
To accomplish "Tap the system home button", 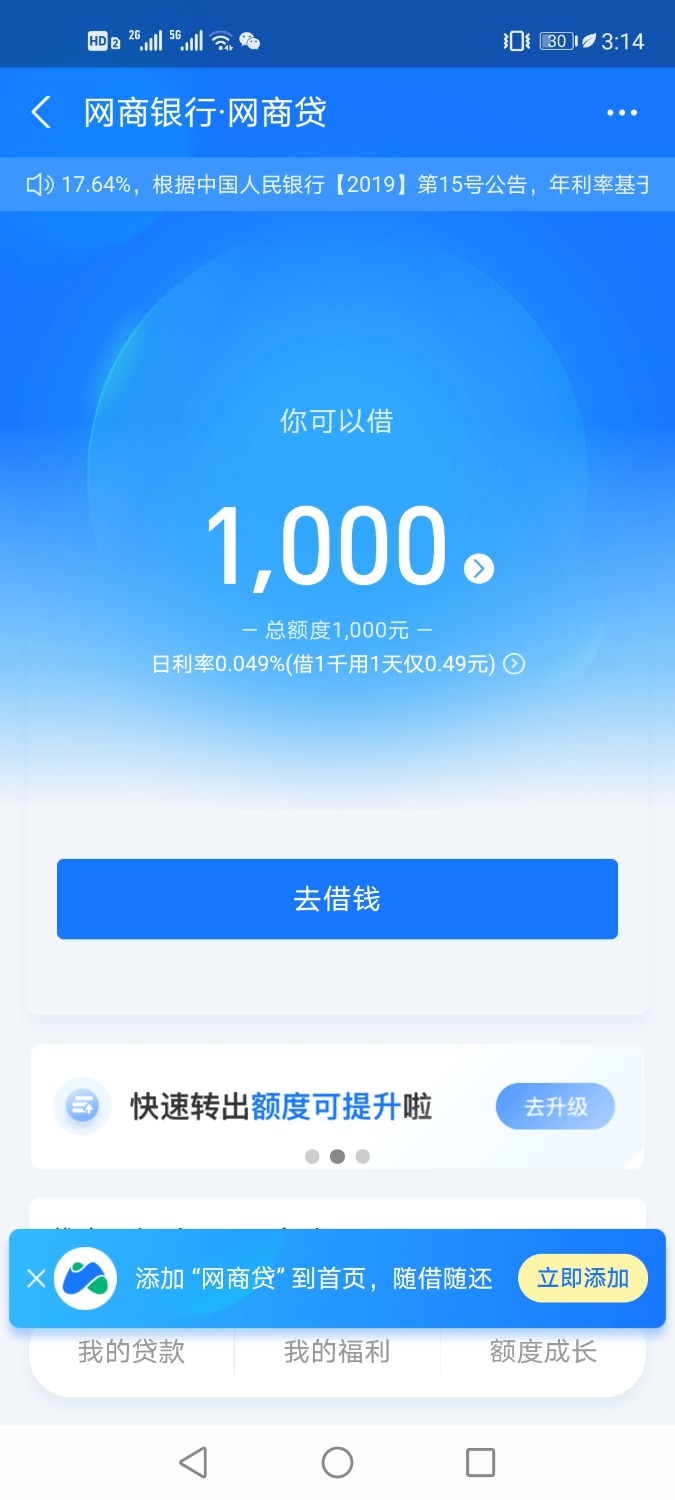I will 337,1463.
